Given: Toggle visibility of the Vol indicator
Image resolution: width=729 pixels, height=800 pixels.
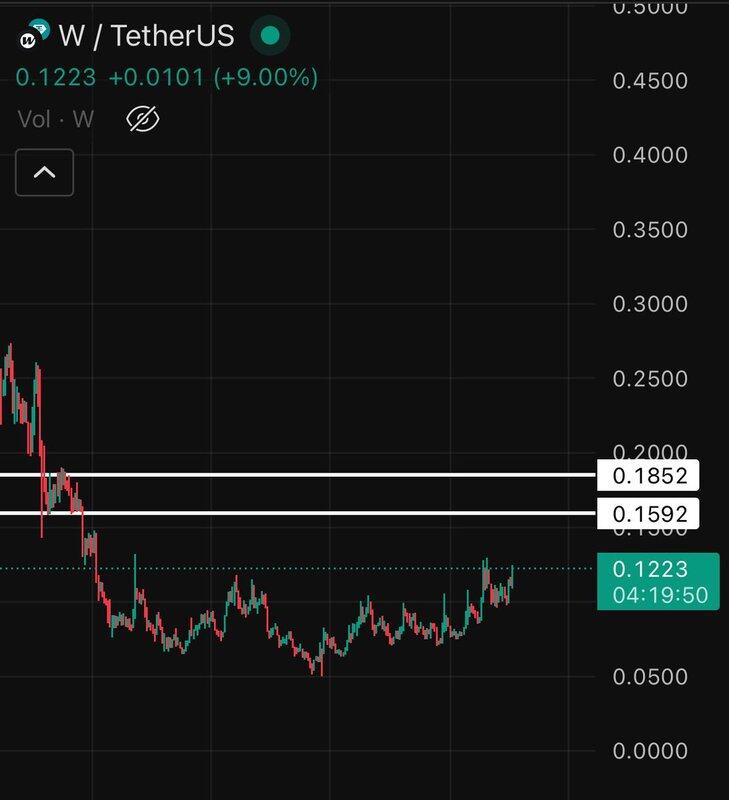Looking at the screenshot, I should [144, 120].
